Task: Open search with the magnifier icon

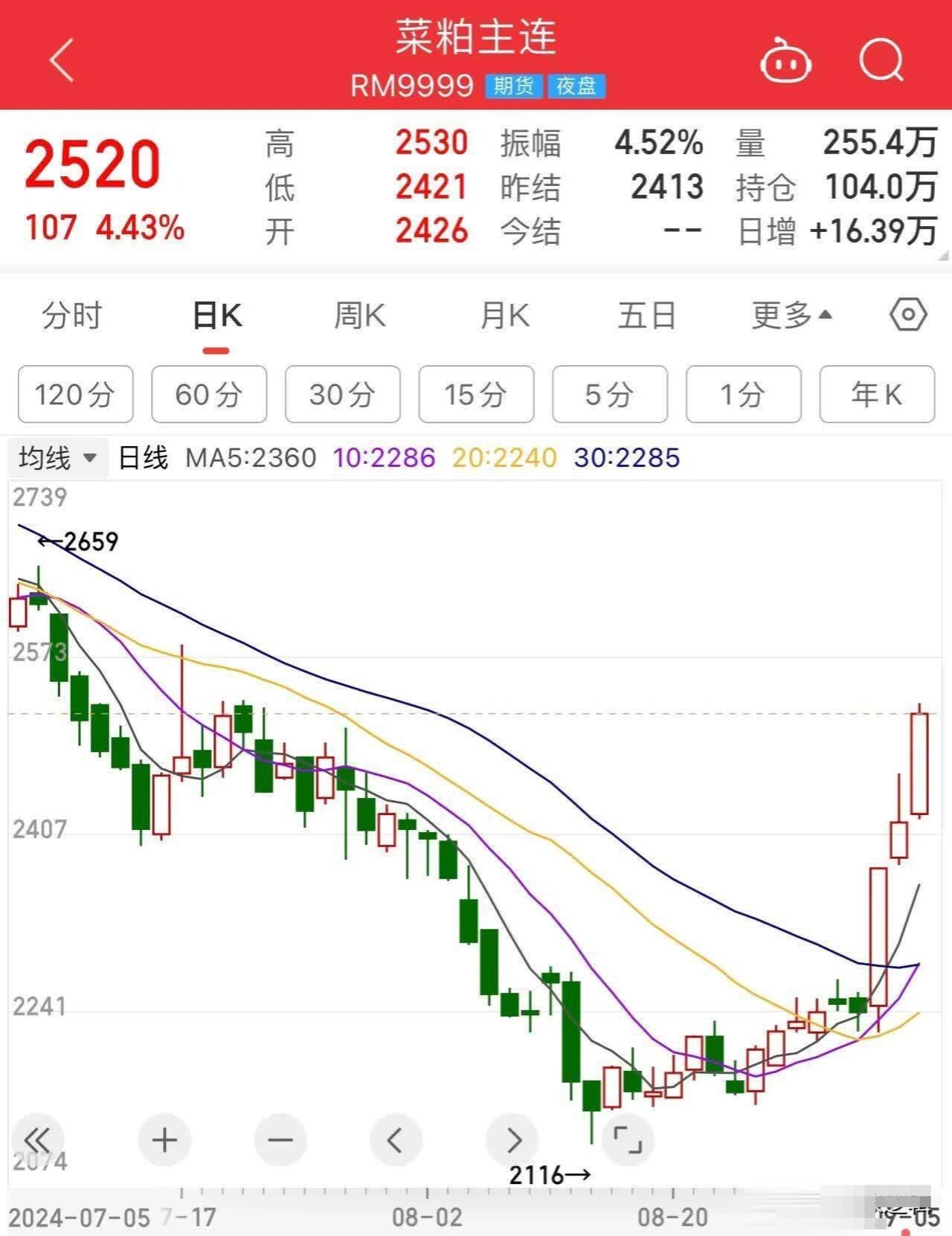Action: tap(881, 59)
